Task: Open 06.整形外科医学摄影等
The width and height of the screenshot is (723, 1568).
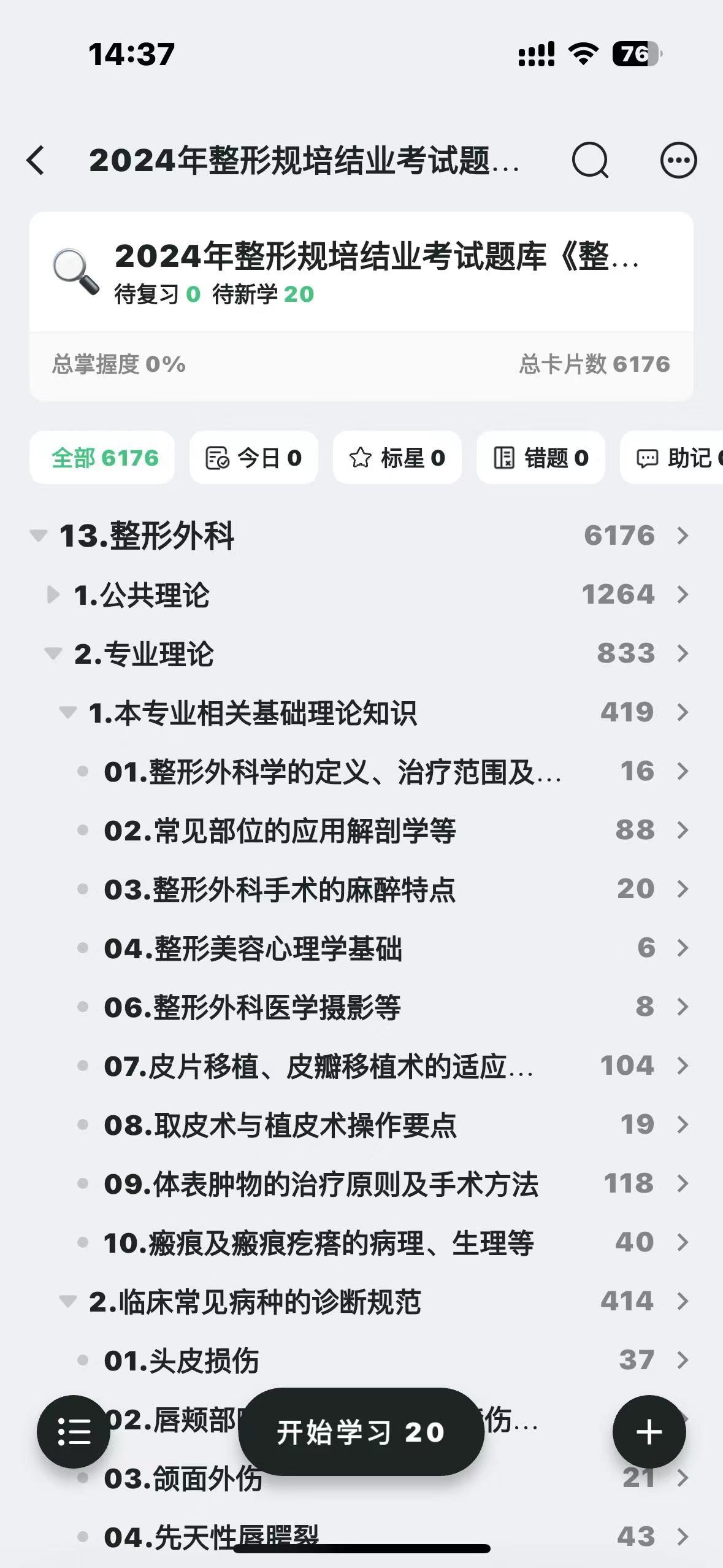Action: [252, 1007]
